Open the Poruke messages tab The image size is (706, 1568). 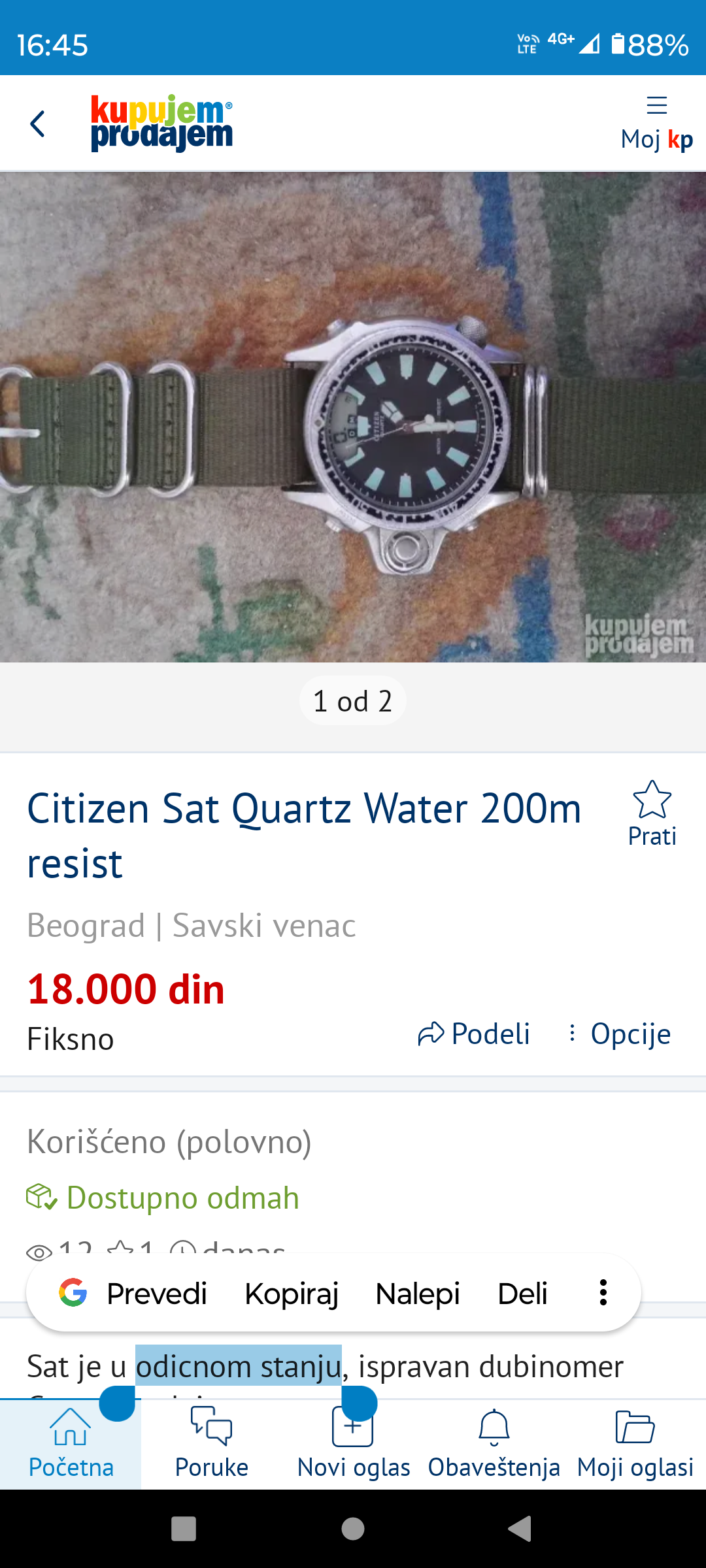211,1445
